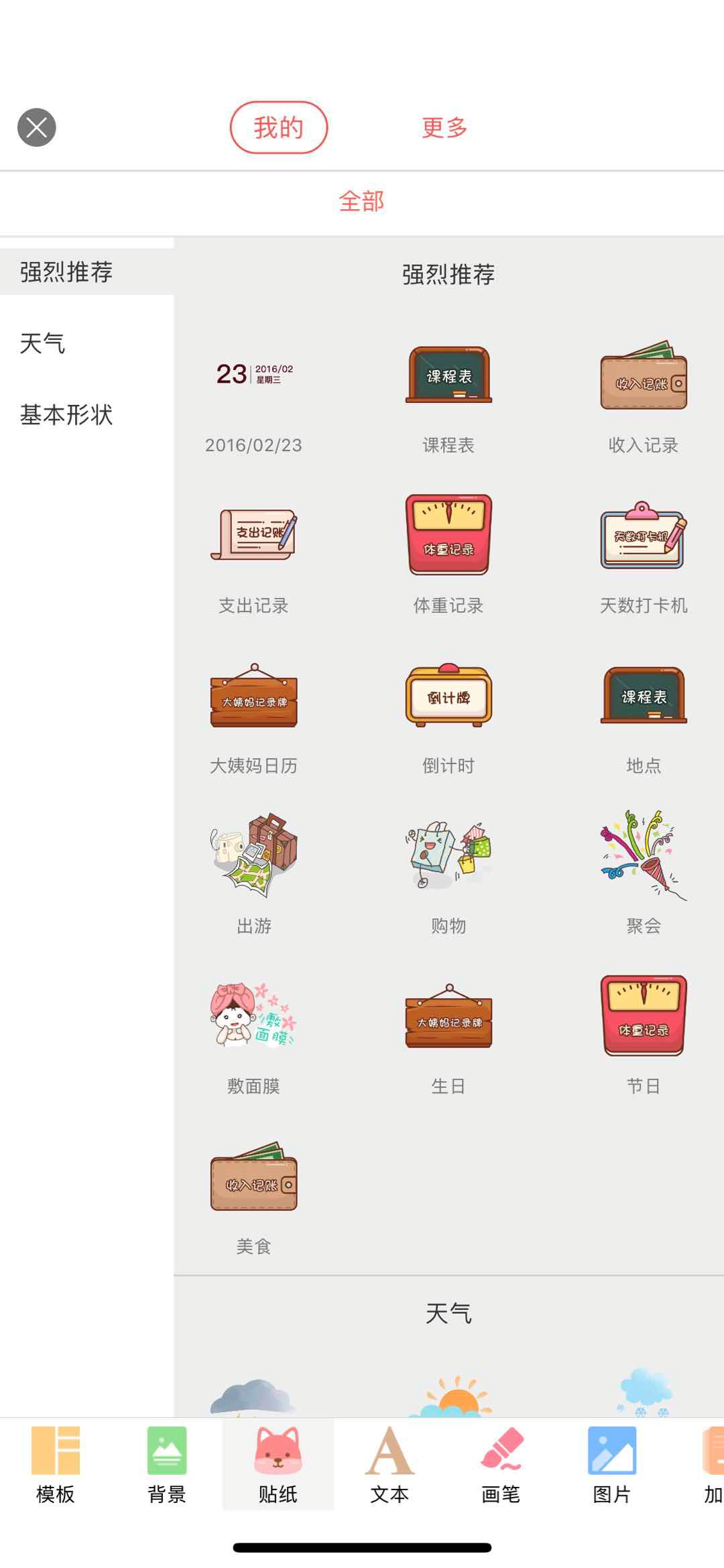
Task: Select the 强烈推荐 sidebar category
Action: pos(66,272)
